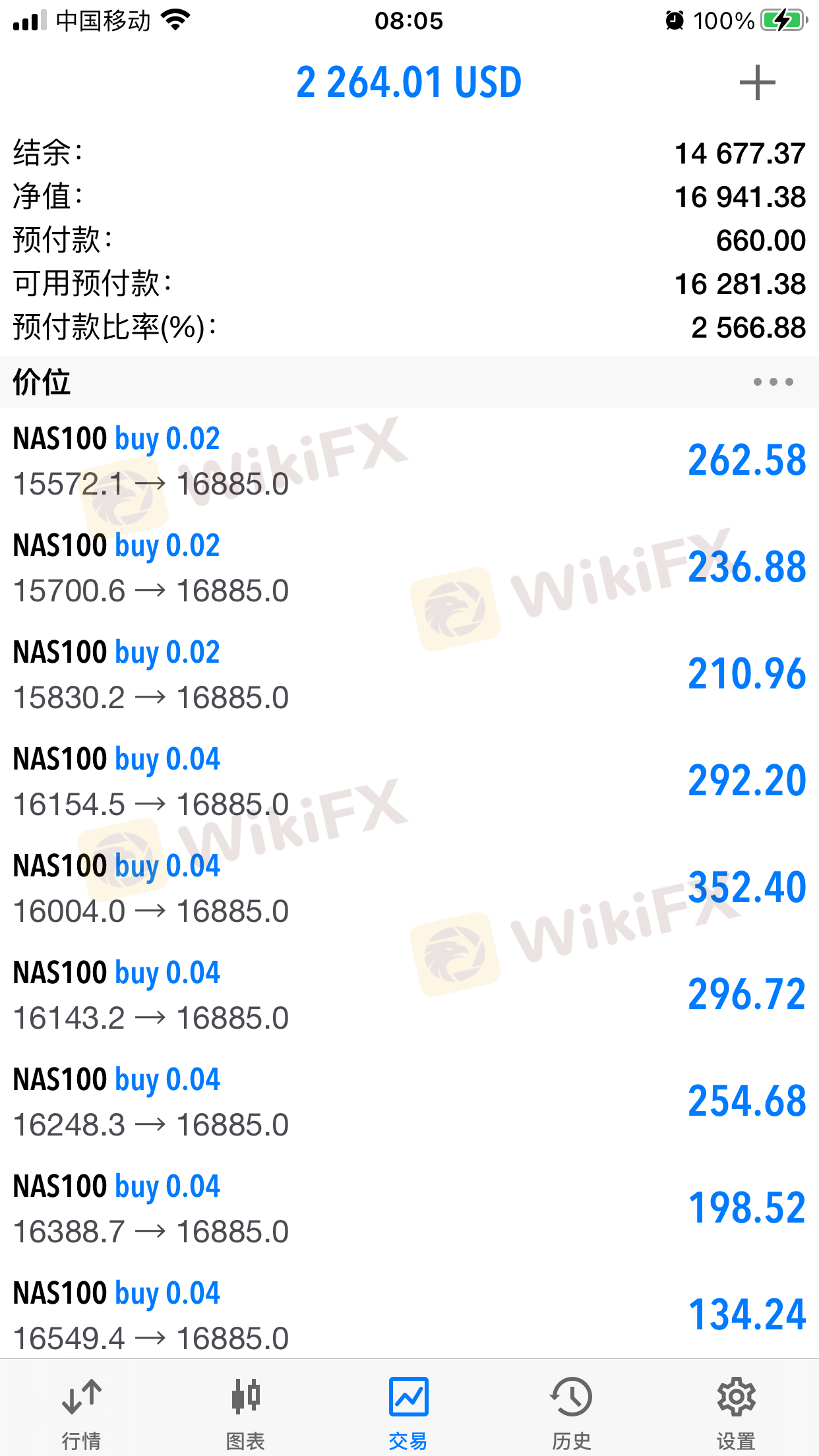819x1456 pixels.
Task: Open the three-dot menu beside 价位
Action: (x=773, y=382)
